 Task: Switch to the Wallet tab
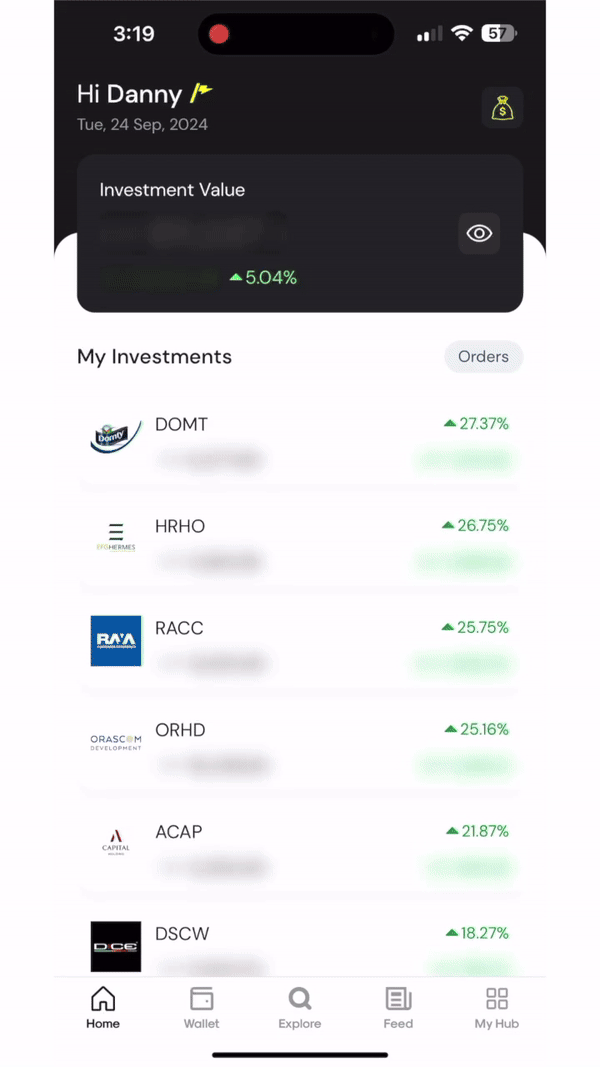pyautogui.click(x=201, y=1008)
